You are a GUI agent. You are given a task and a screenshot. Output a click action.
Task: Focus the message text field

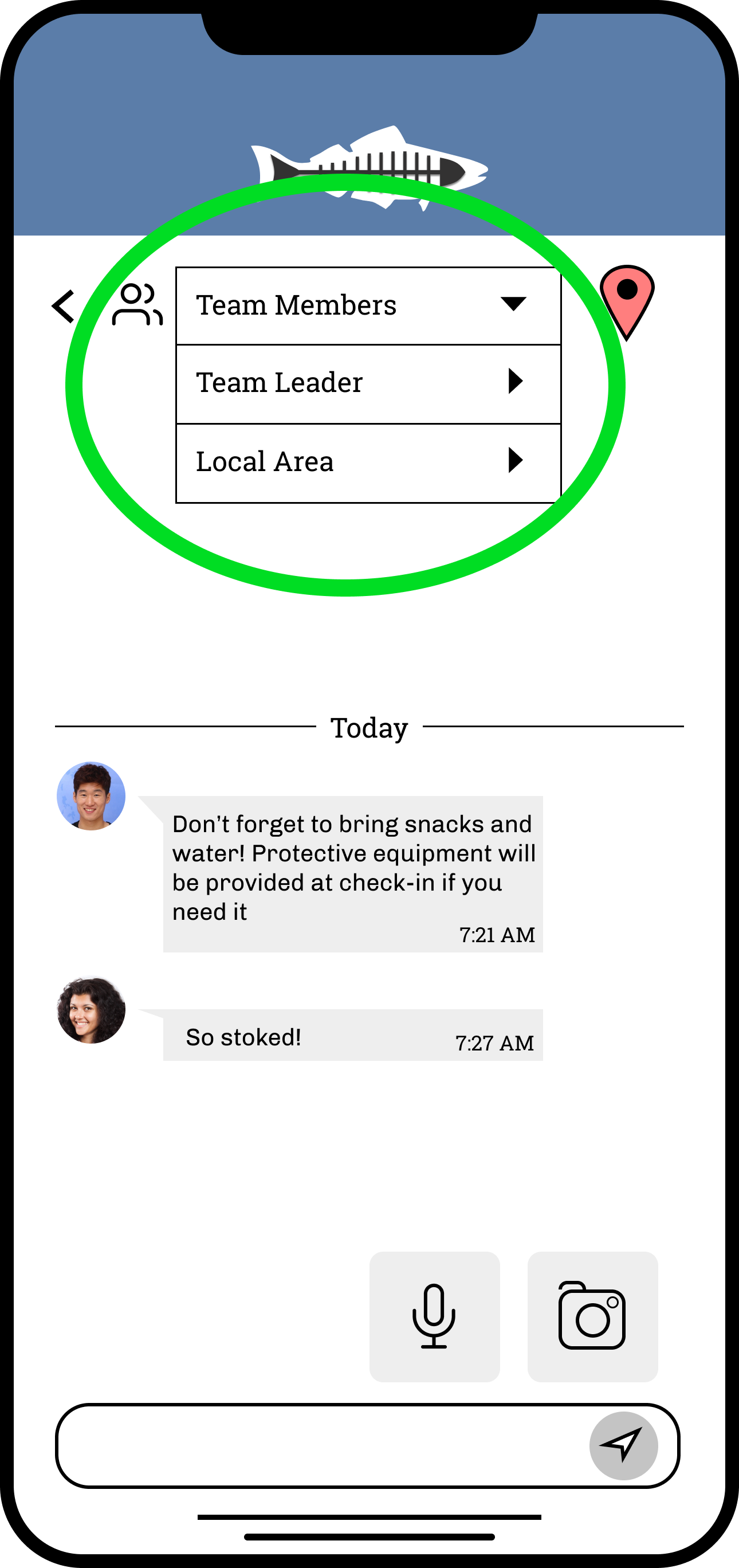point(323,1445)
